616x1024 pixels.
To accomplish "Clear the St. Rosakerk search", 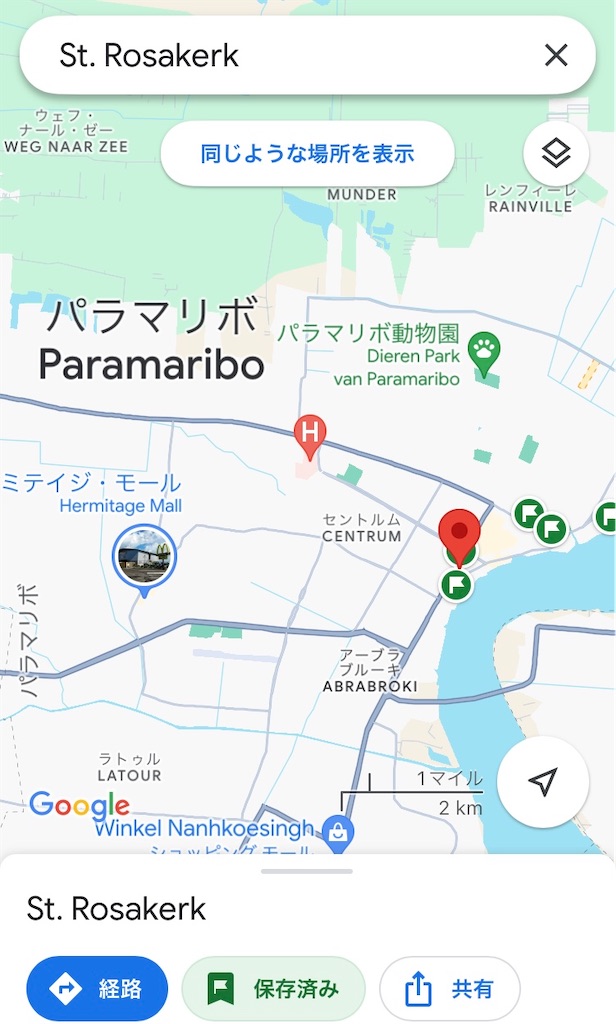I will point(556,56).
